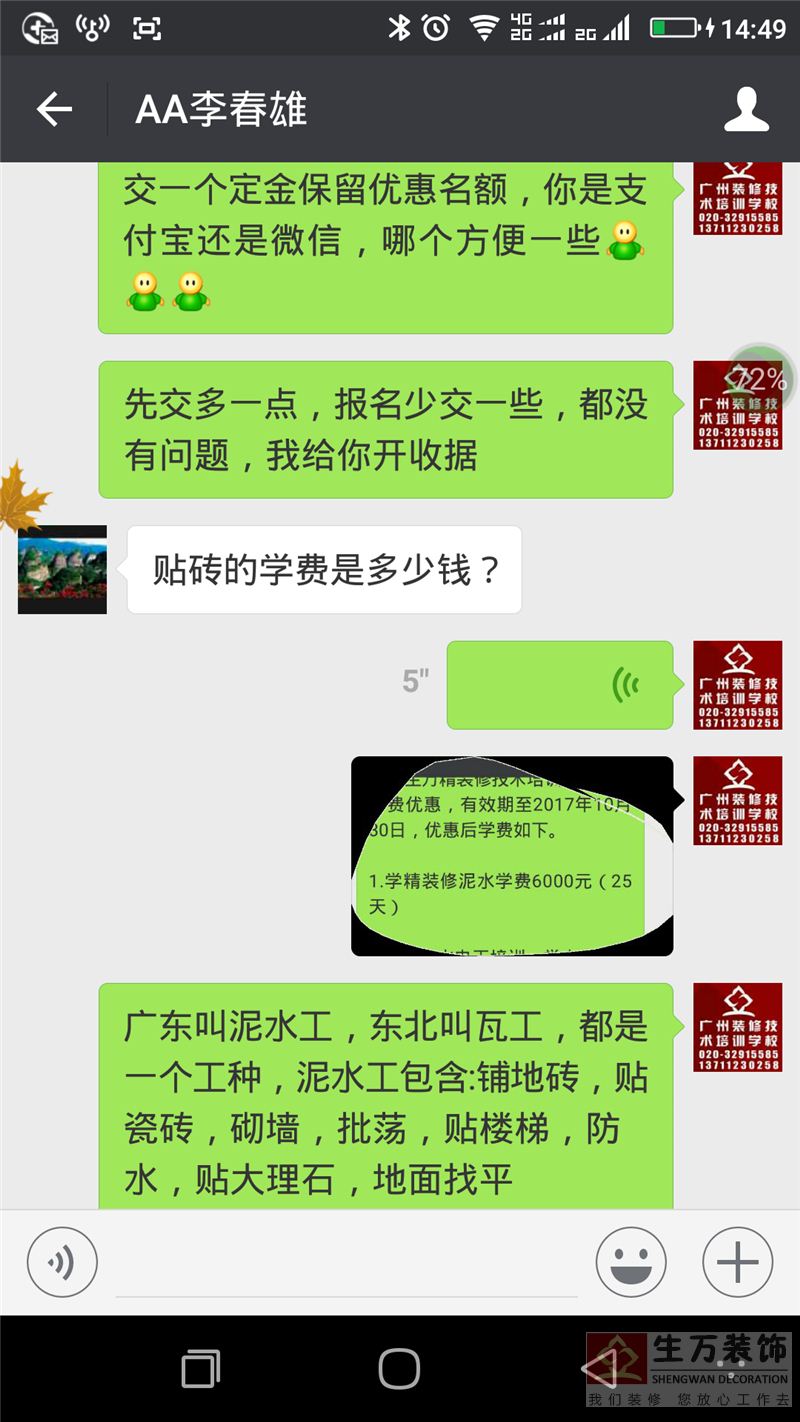This screenshot has height=1422, width=800.
Task: Go to the home screen
Action: point(399,1368)
